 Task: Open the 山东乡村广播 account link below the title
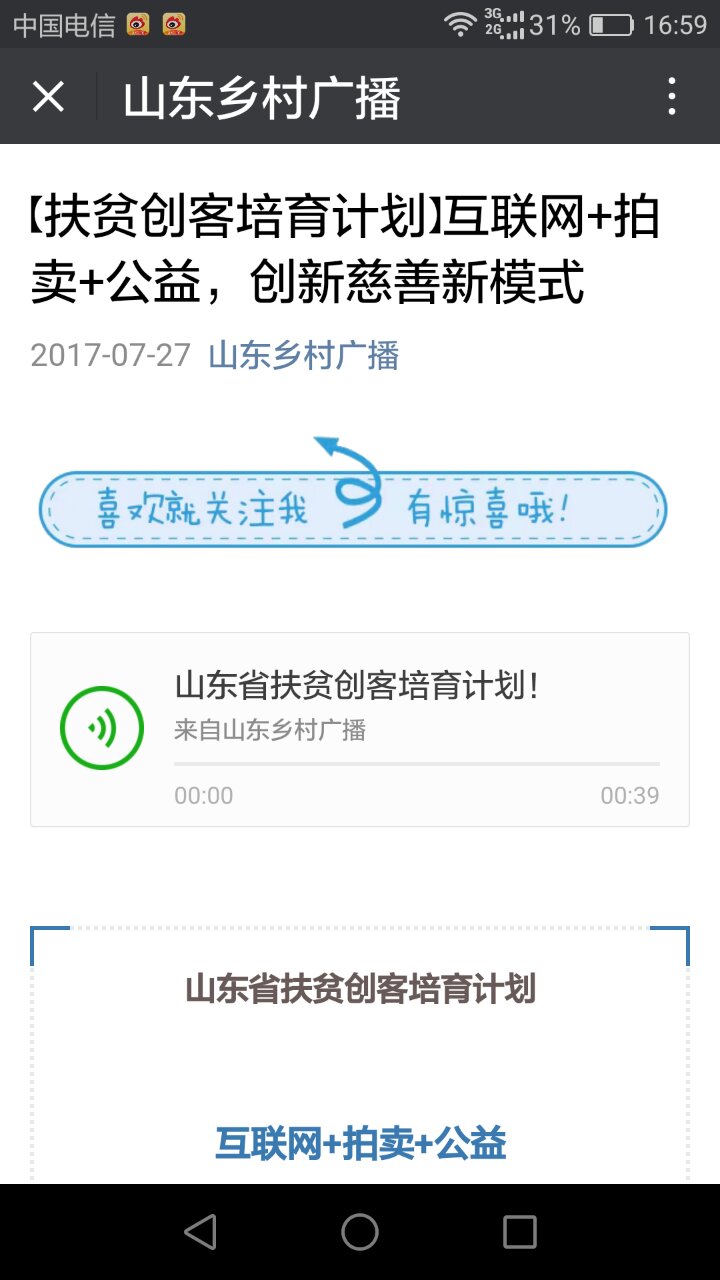point(303,355)
